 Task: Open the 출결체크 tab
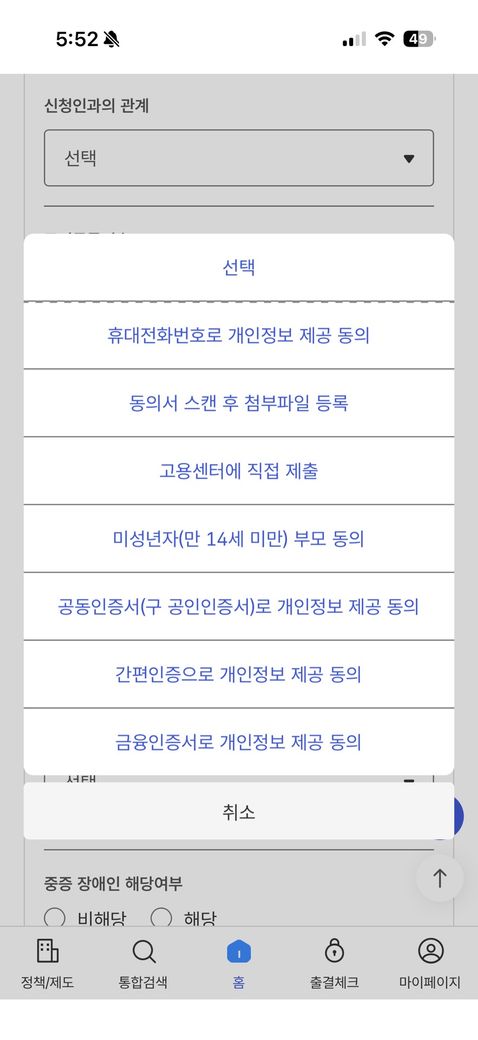click(x=334, y=964)
